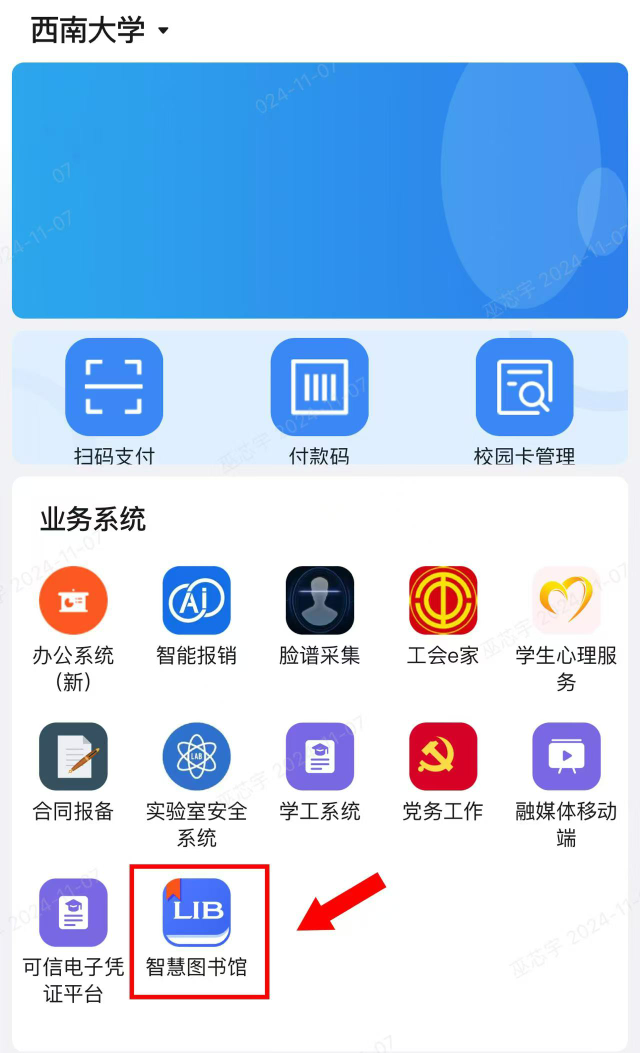Open 可信电子凭证平台 e-certificate platform
Viewport: 640px width, 1053px height.
pyautogui.click(x=73, y=913)
